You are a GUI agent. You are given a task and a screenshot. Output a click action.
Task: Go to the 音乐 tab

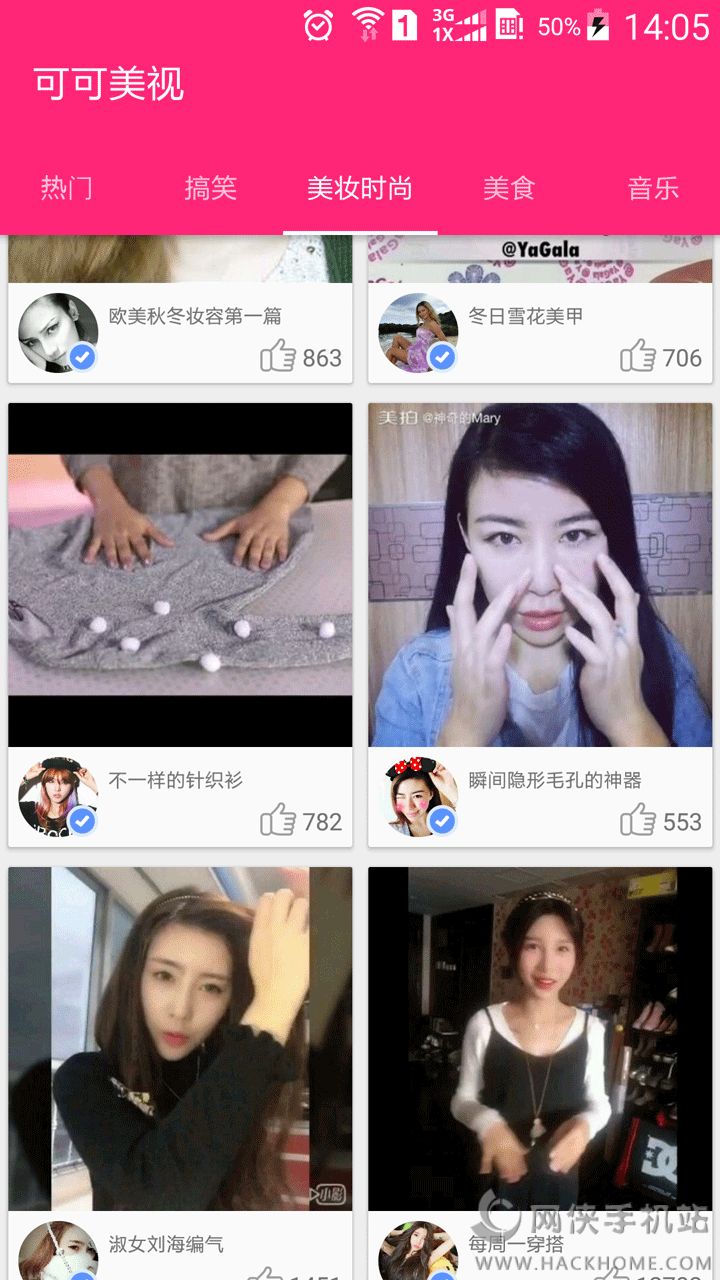pos(653,188)
